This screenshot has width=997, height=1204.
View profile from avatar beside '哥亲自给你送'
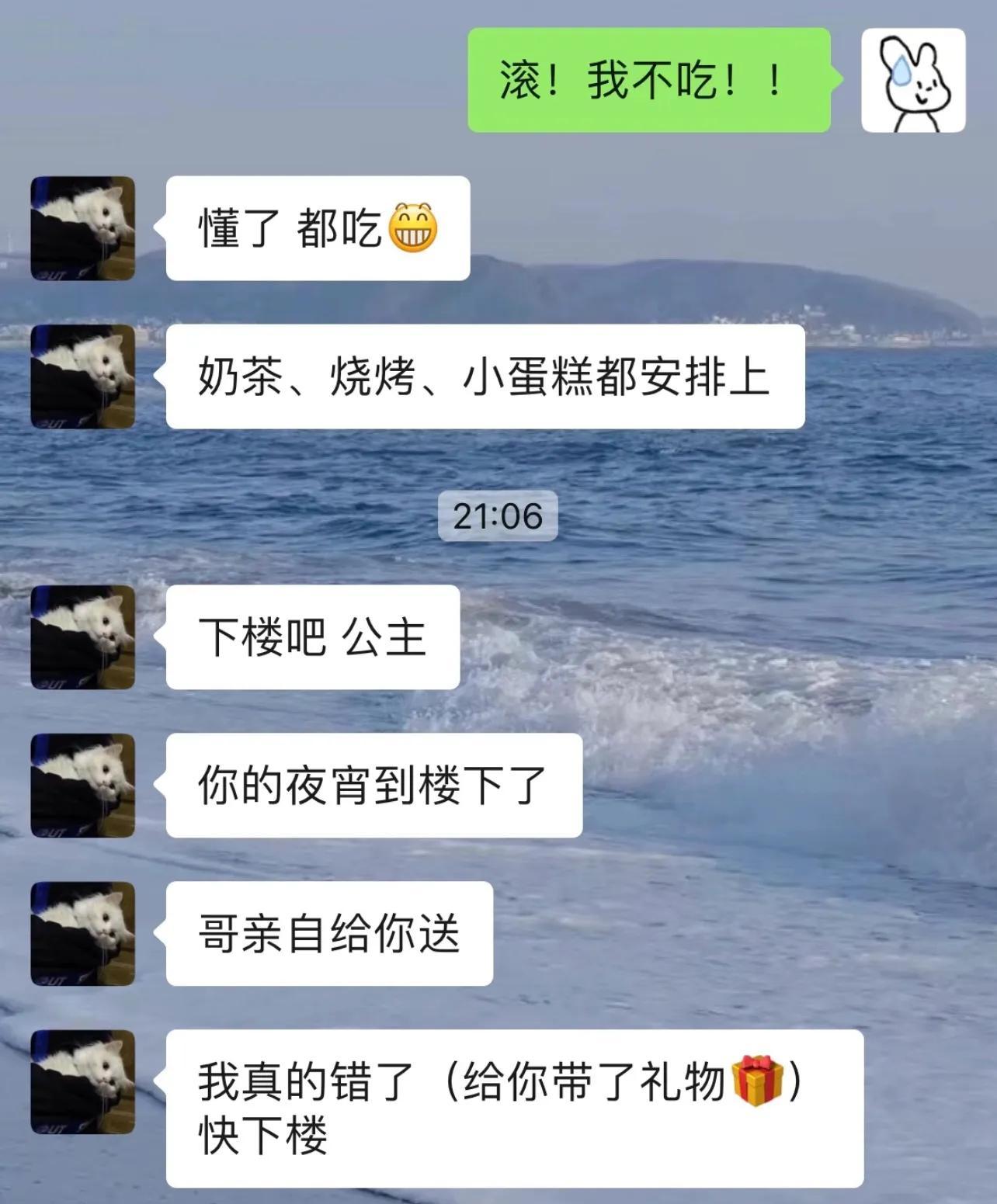(82, 933)
